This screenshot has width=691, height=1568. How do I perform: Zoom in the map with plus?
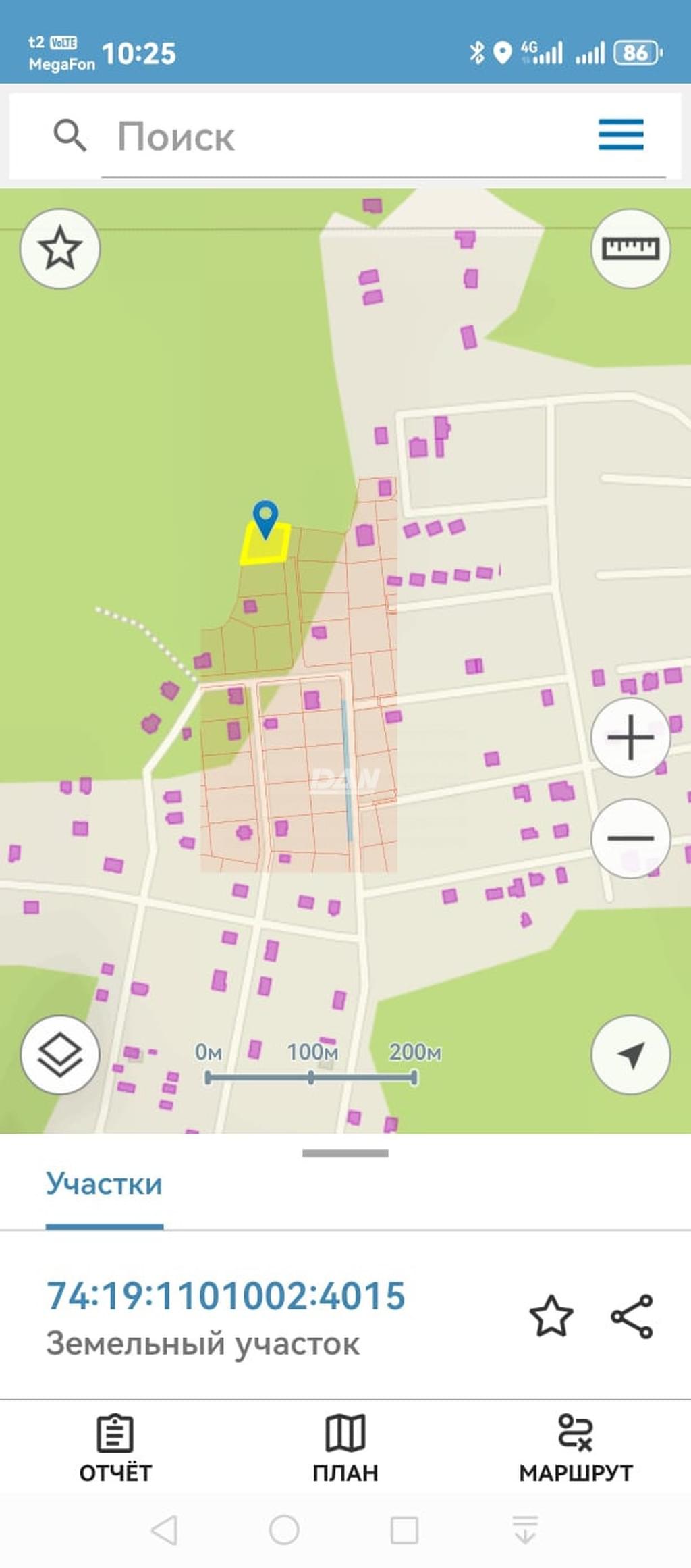click(630, 737)
